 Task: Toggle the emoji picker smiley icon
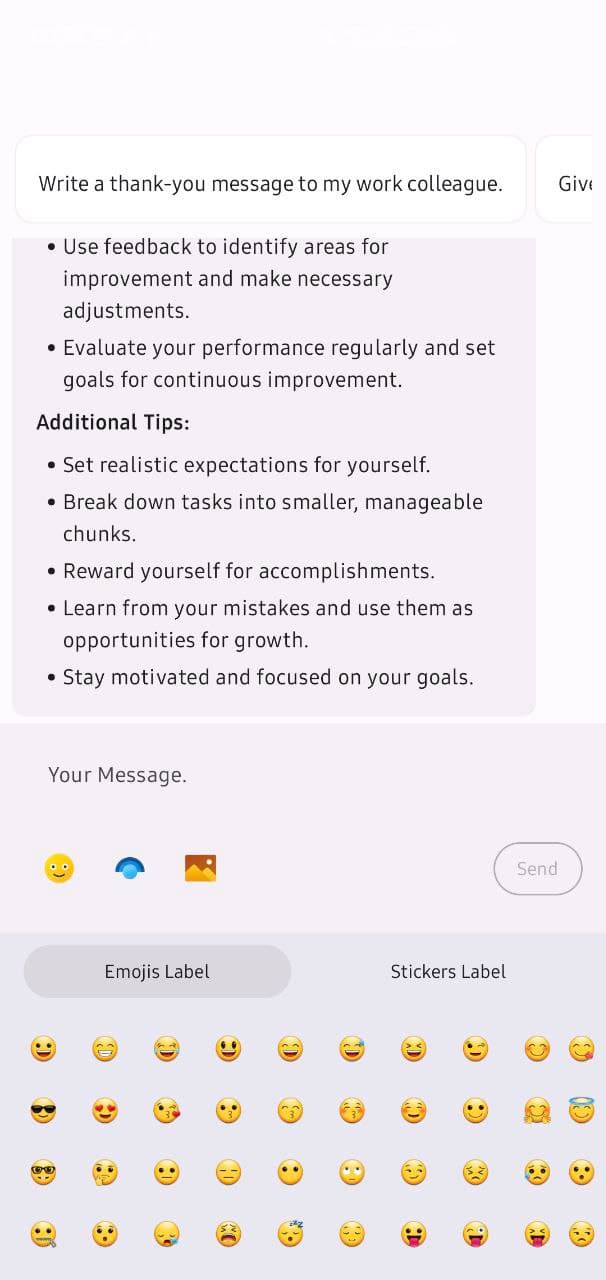[60, 868]
